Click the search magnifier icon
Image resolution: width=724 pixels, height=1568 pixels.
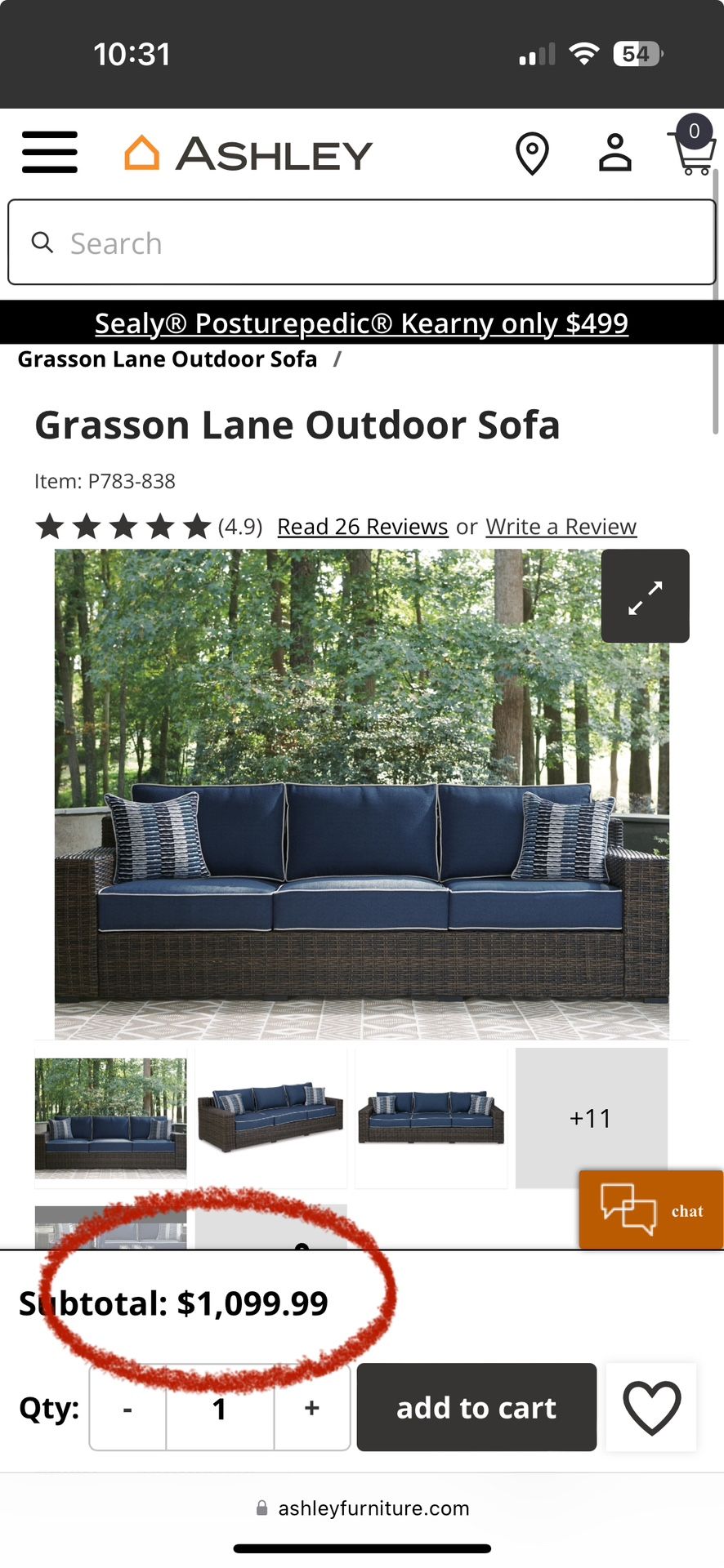pyautogui.click(x=42, y=243)
